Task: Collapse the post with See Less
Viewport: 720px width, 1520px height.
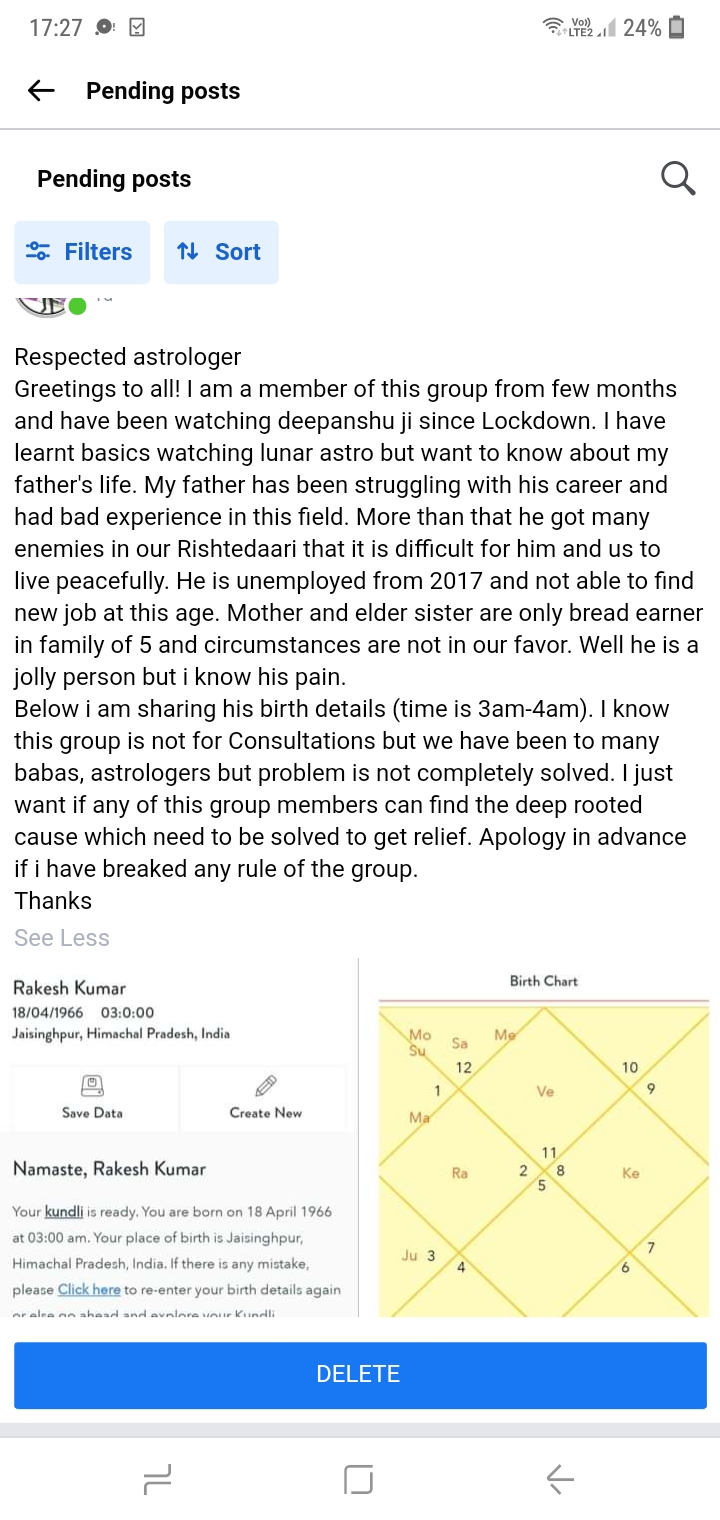Action: [x=62, y=938]
